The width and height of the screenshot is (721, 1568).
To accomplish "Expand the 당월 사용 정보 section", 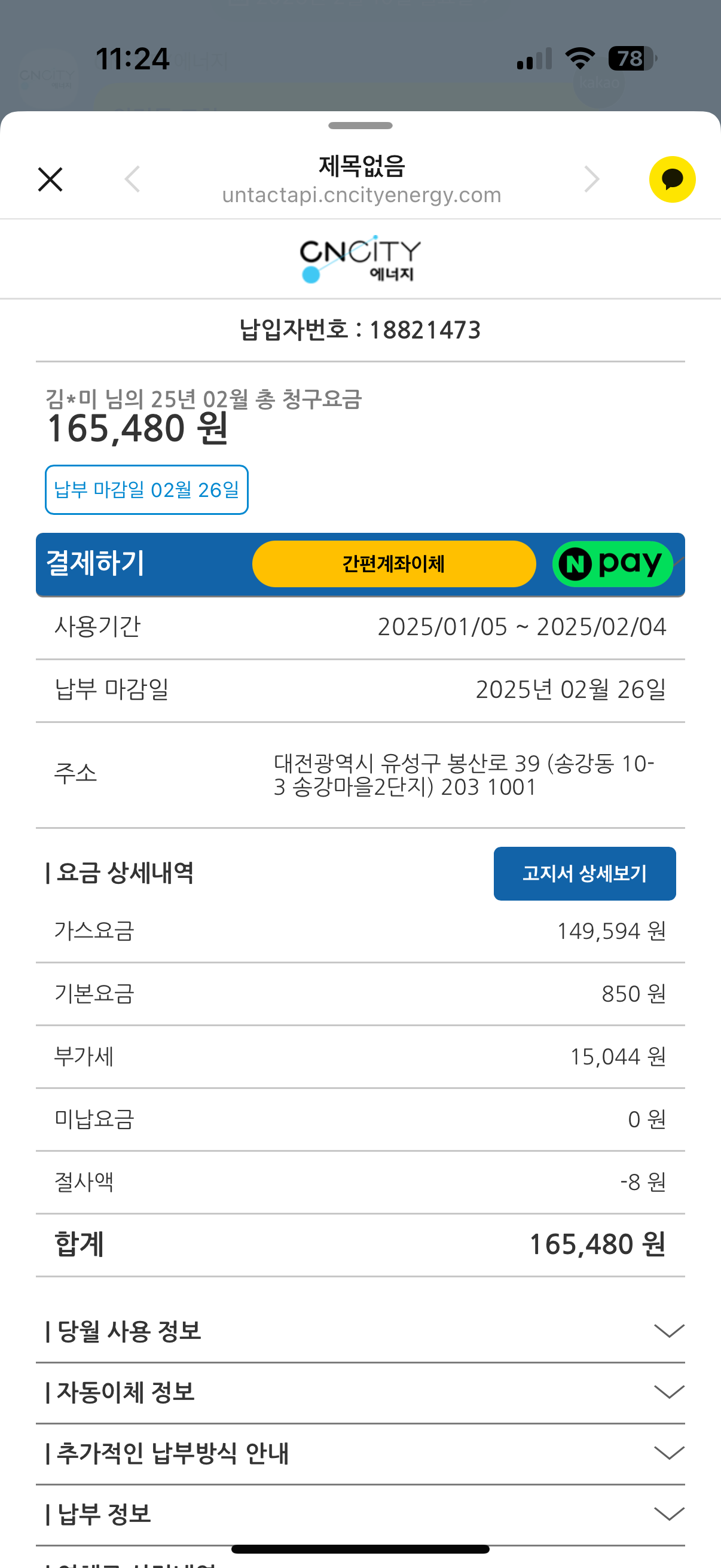I will [x=668, y=1331].
